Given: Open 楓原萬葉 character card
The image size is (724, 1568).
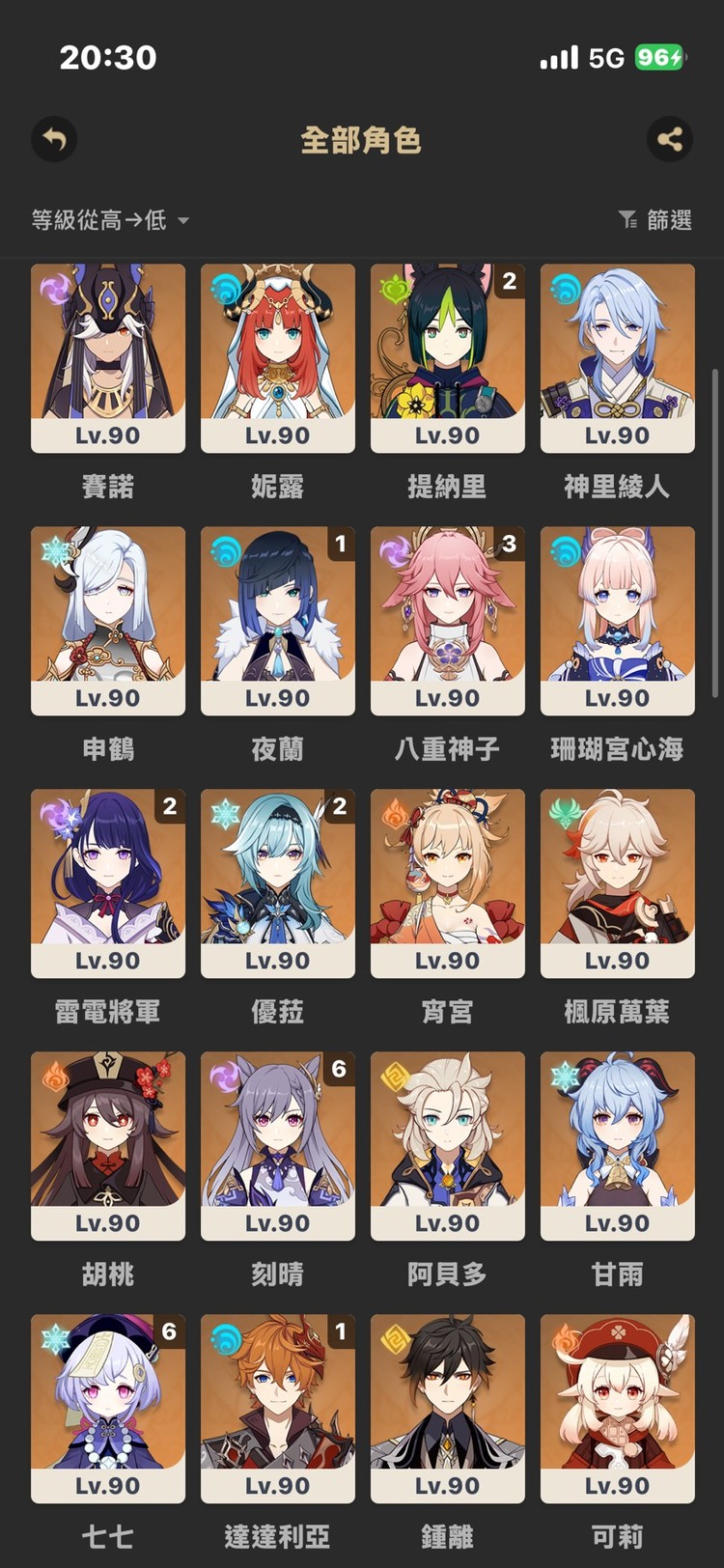Looking at the screenshot, I should (618, 883).
